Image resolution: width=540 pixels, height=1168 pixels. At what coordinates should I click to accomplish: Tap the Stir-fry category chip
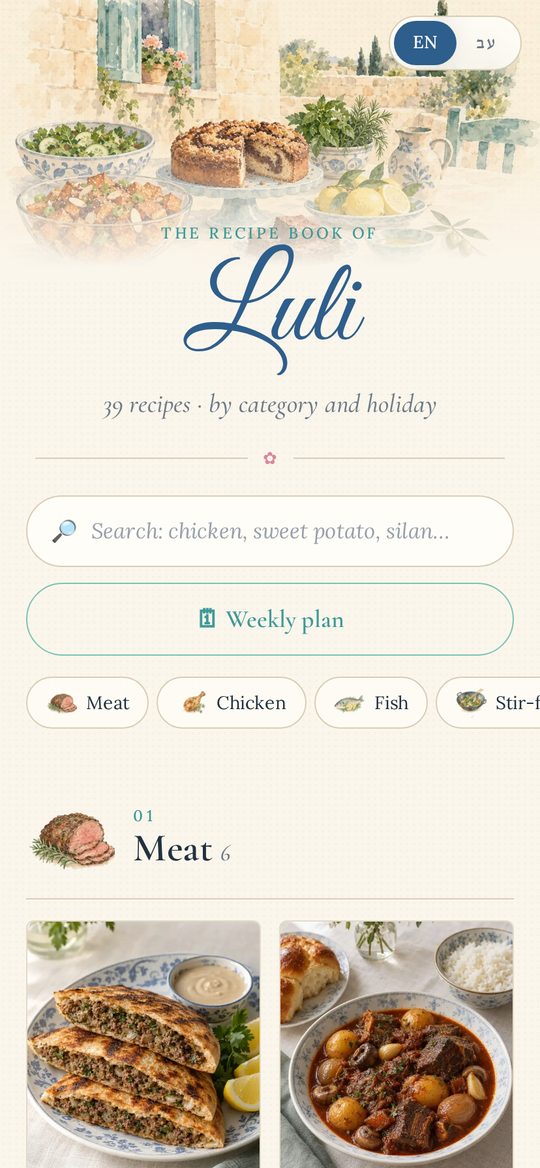489,702
